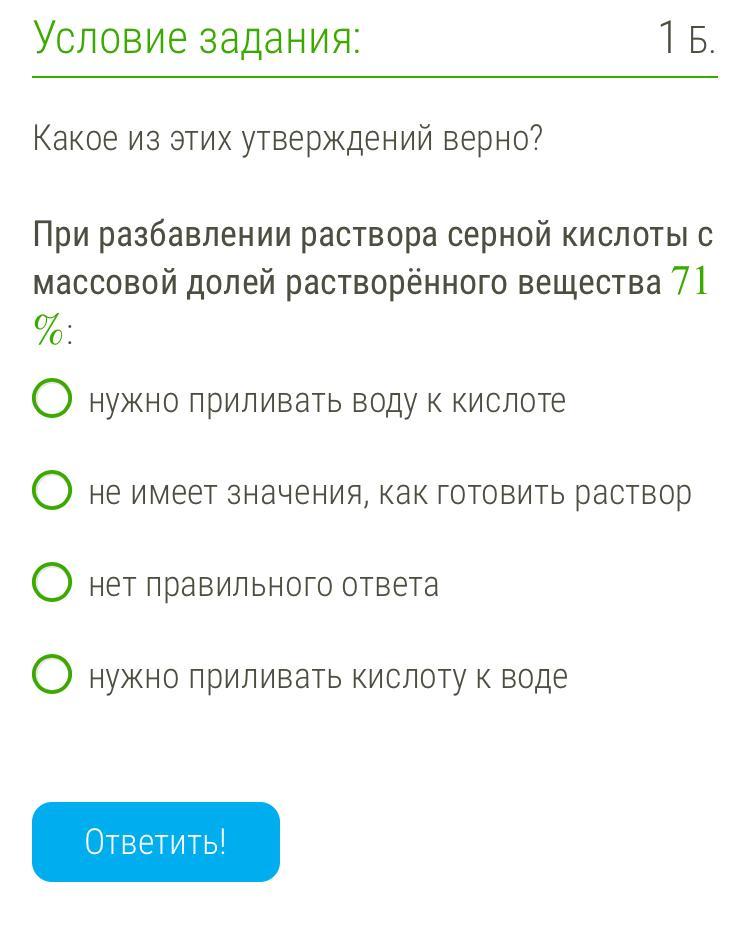Tap the 'Ответить!' submit button
Viewport: 750px width, 934px height.
(156, 841)
